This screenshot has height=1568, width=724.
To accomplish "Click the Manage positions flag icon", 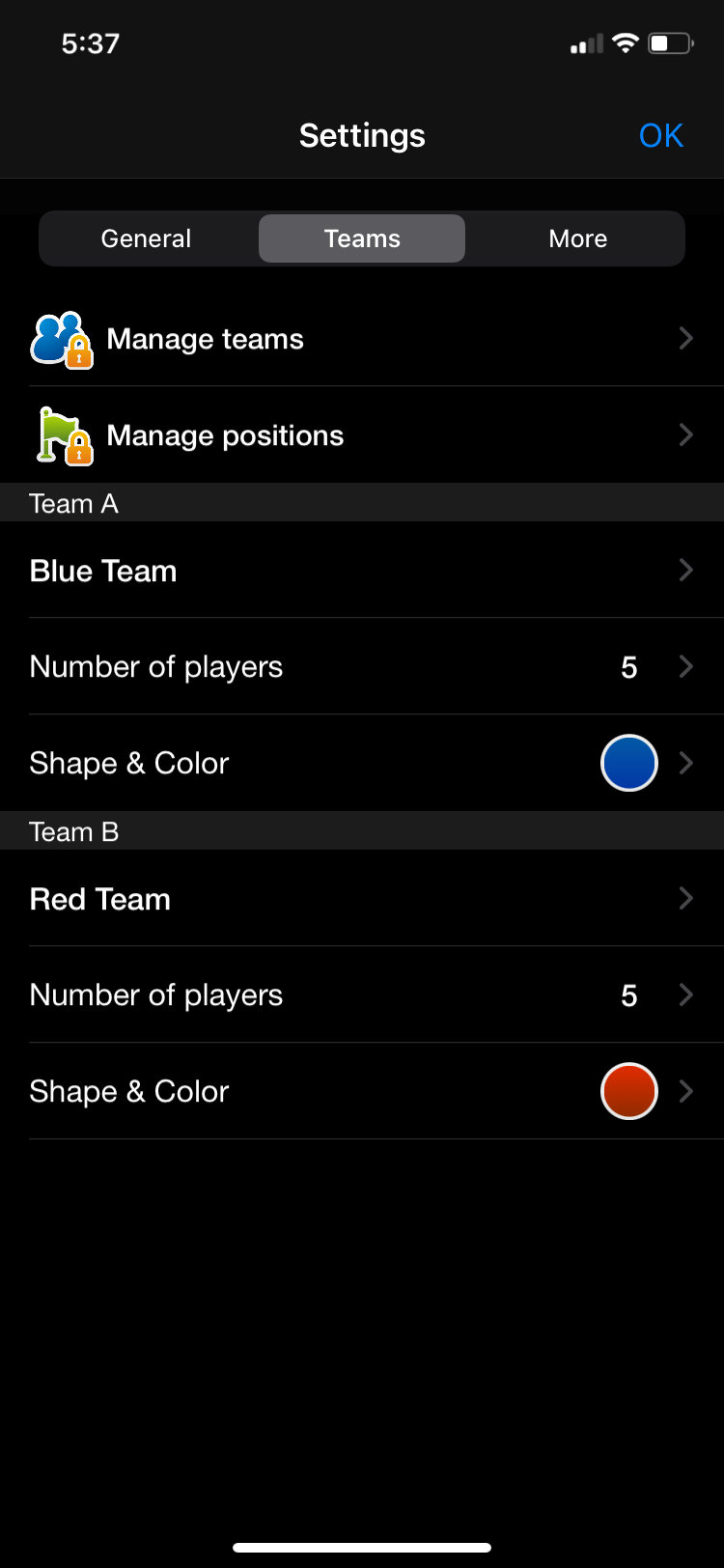I will 55,432.
